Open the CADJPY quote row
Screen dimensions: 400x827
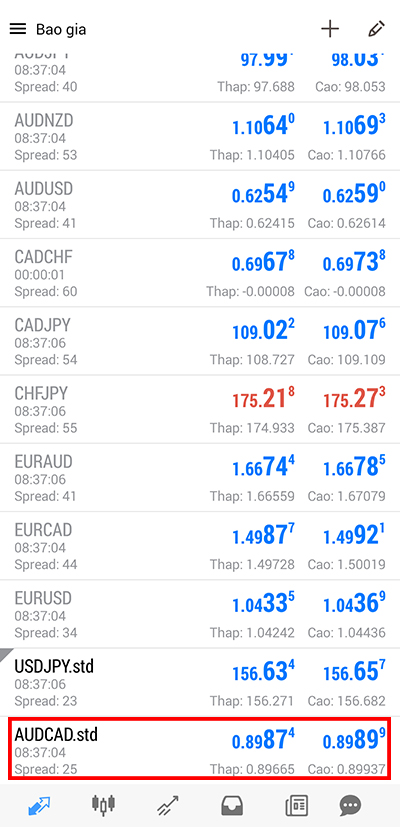tap(200, 341)
